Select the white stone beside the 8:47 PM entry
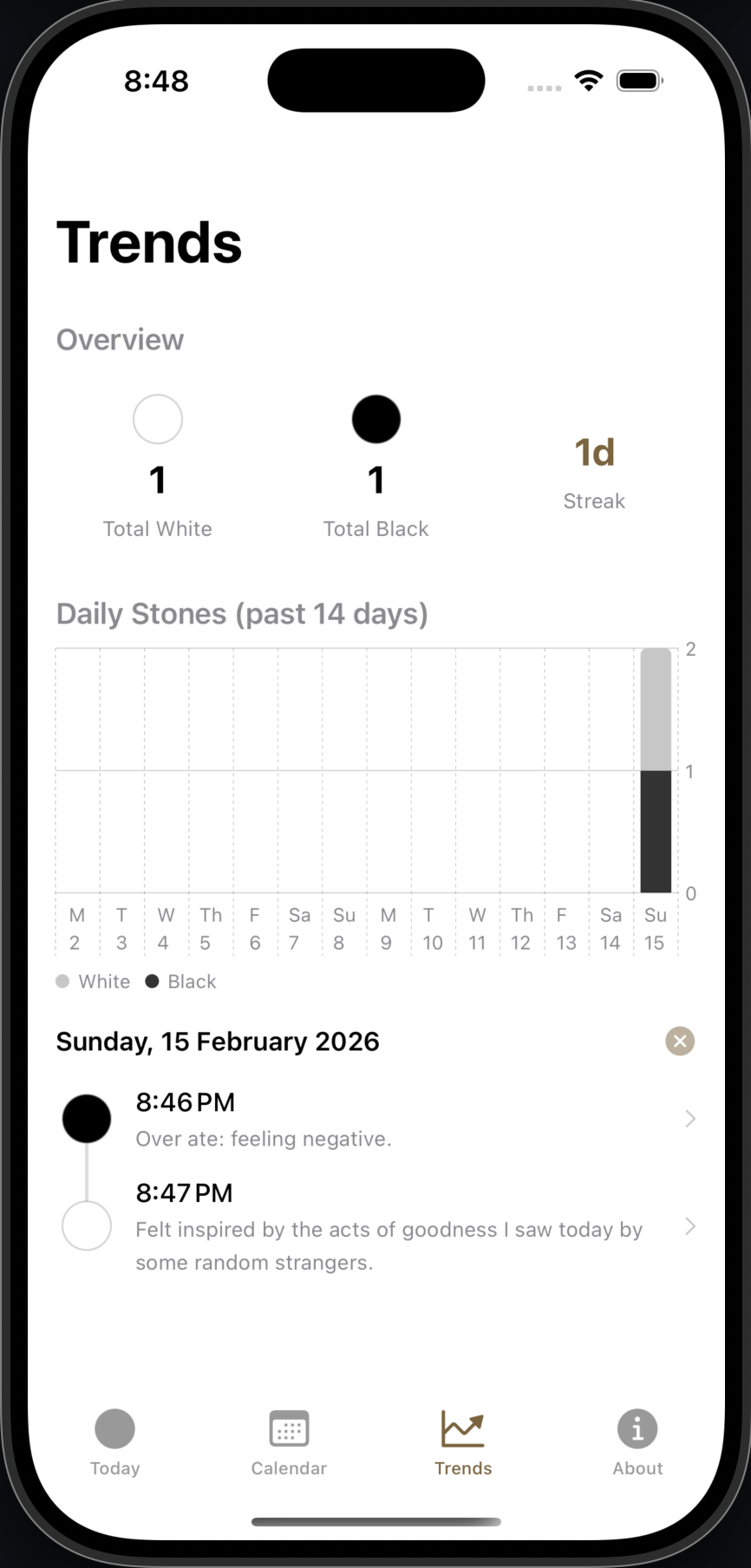751x1568 pixels. tap(86, 1226)
